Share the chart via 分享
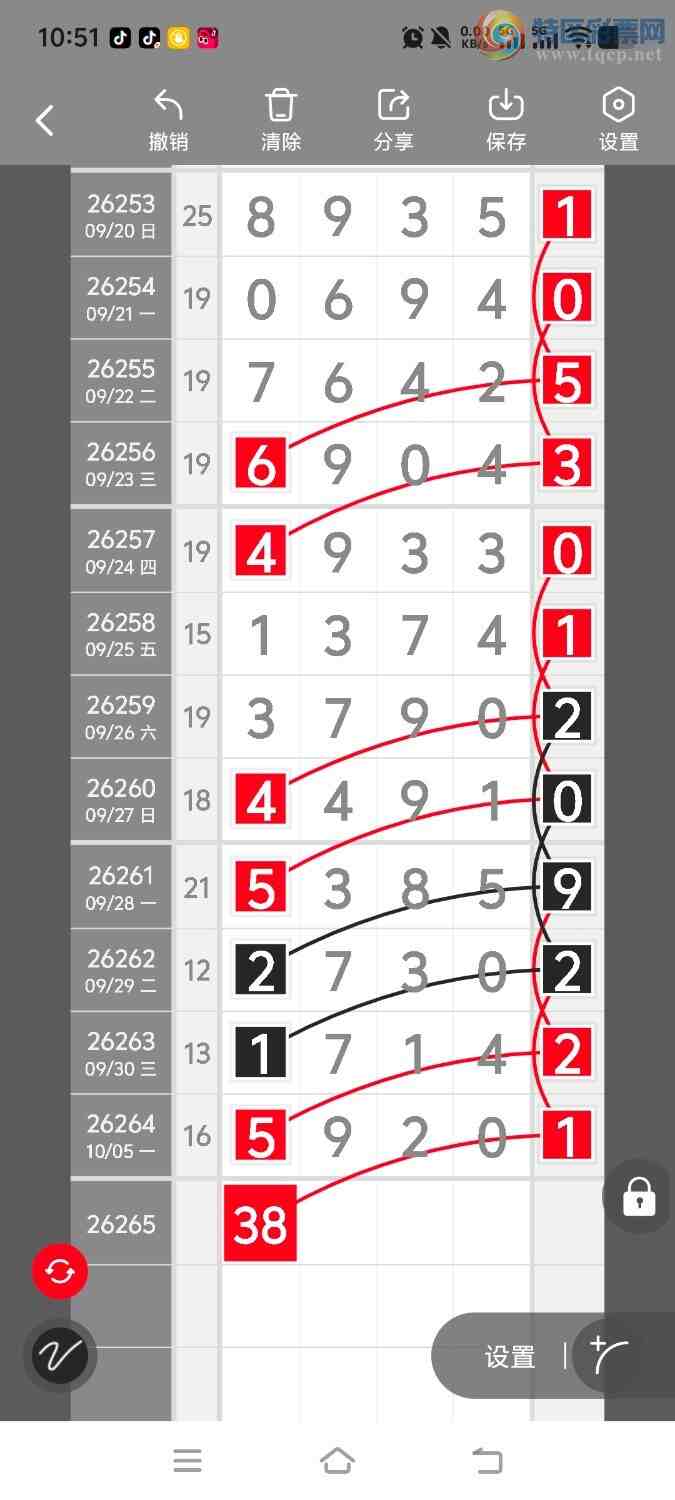The width and height of the screenshot is (675, 1500). coord(393,121)
